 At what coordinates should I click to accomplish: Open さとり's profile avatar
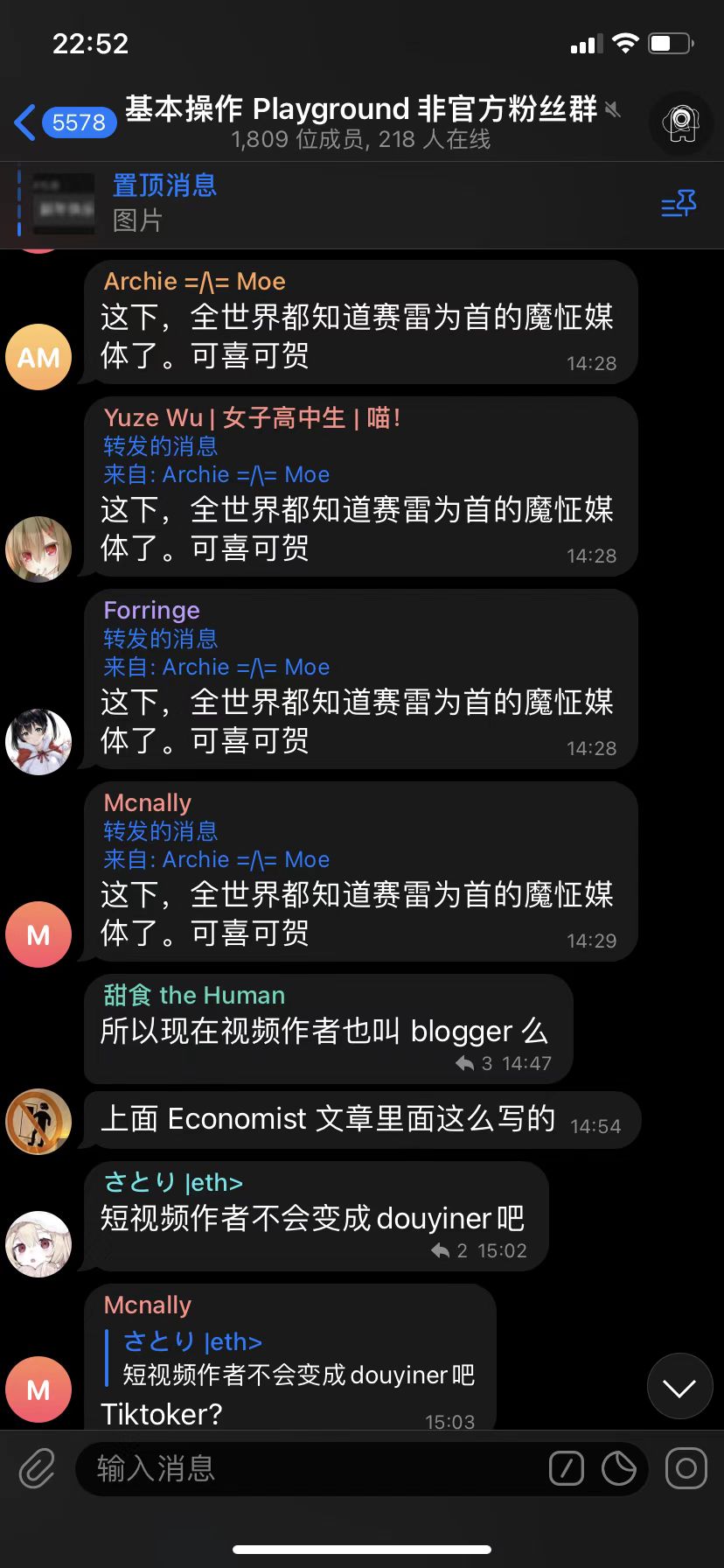coord(38,1243)
